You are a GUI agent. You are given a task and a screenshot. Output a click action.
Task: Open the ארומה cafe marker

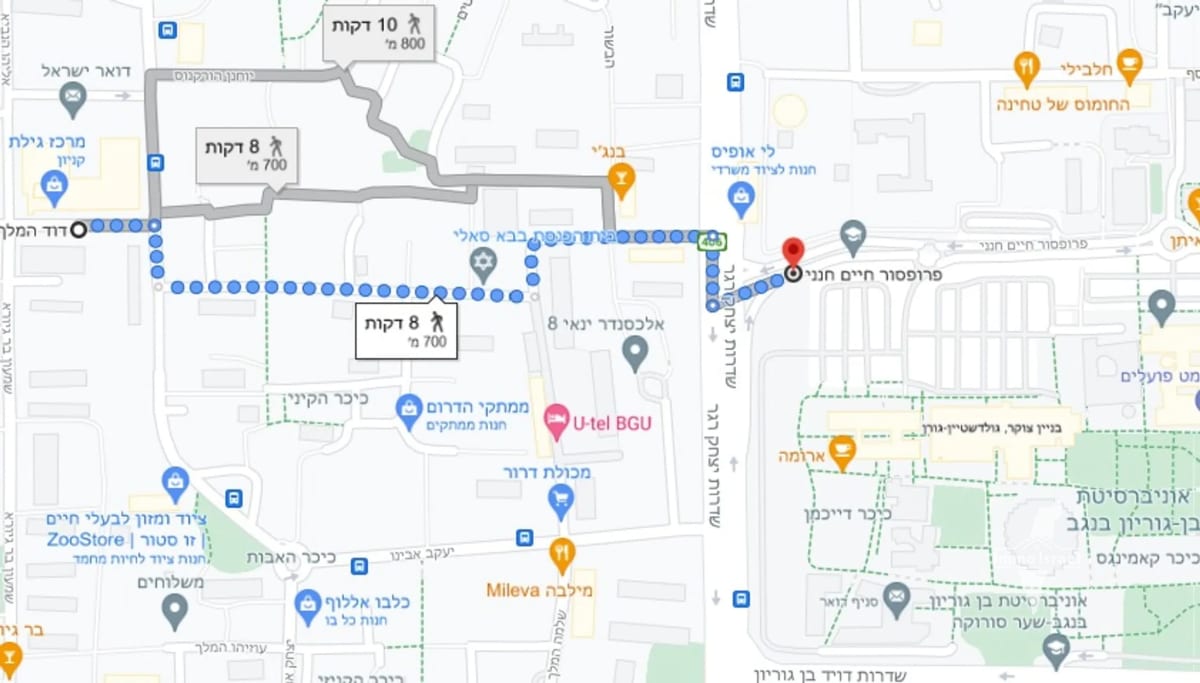pyautogui.click(x=842, y=450)
